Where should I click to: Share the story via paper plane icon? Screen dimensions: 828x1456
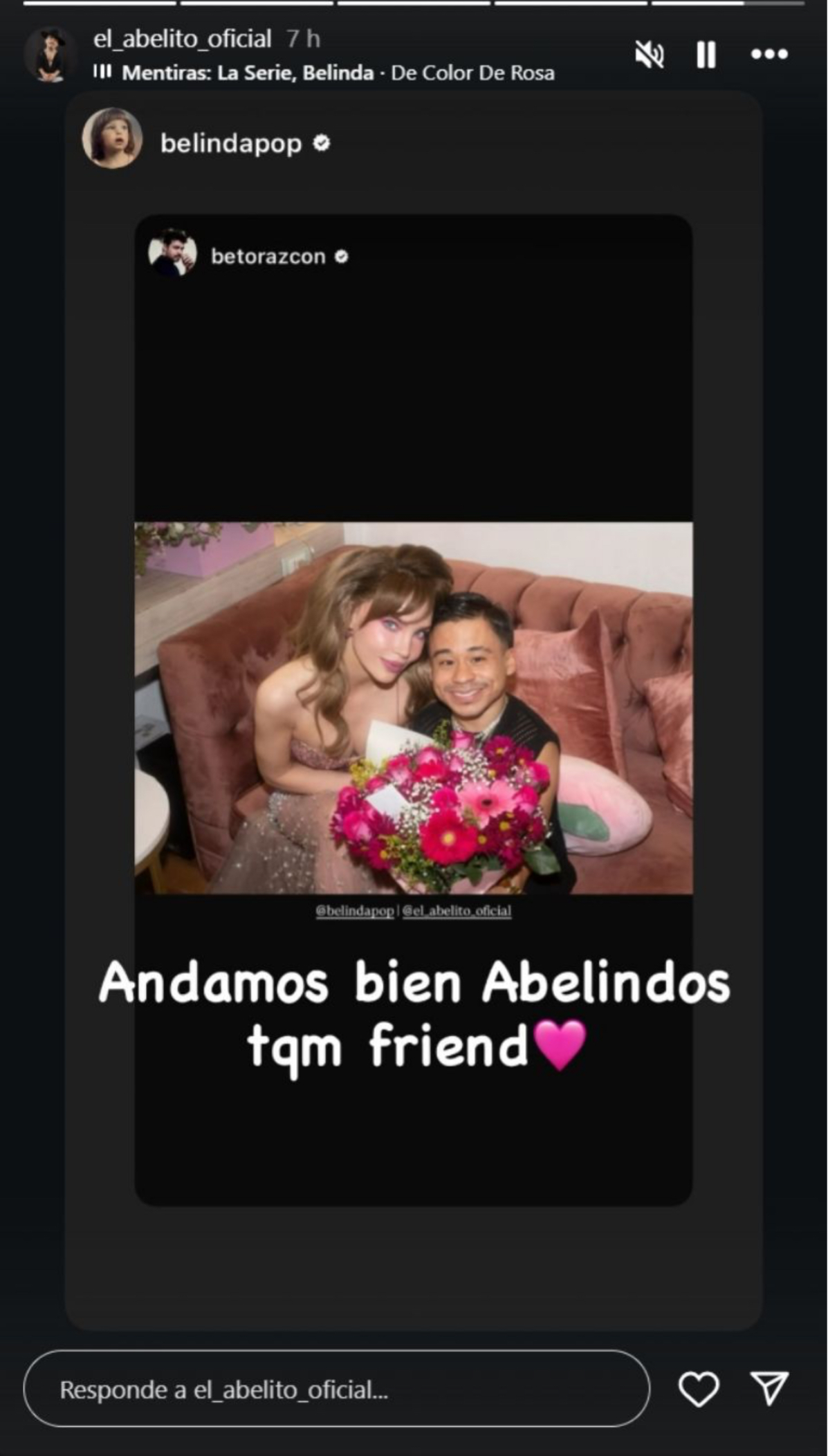pos(769,1389)
